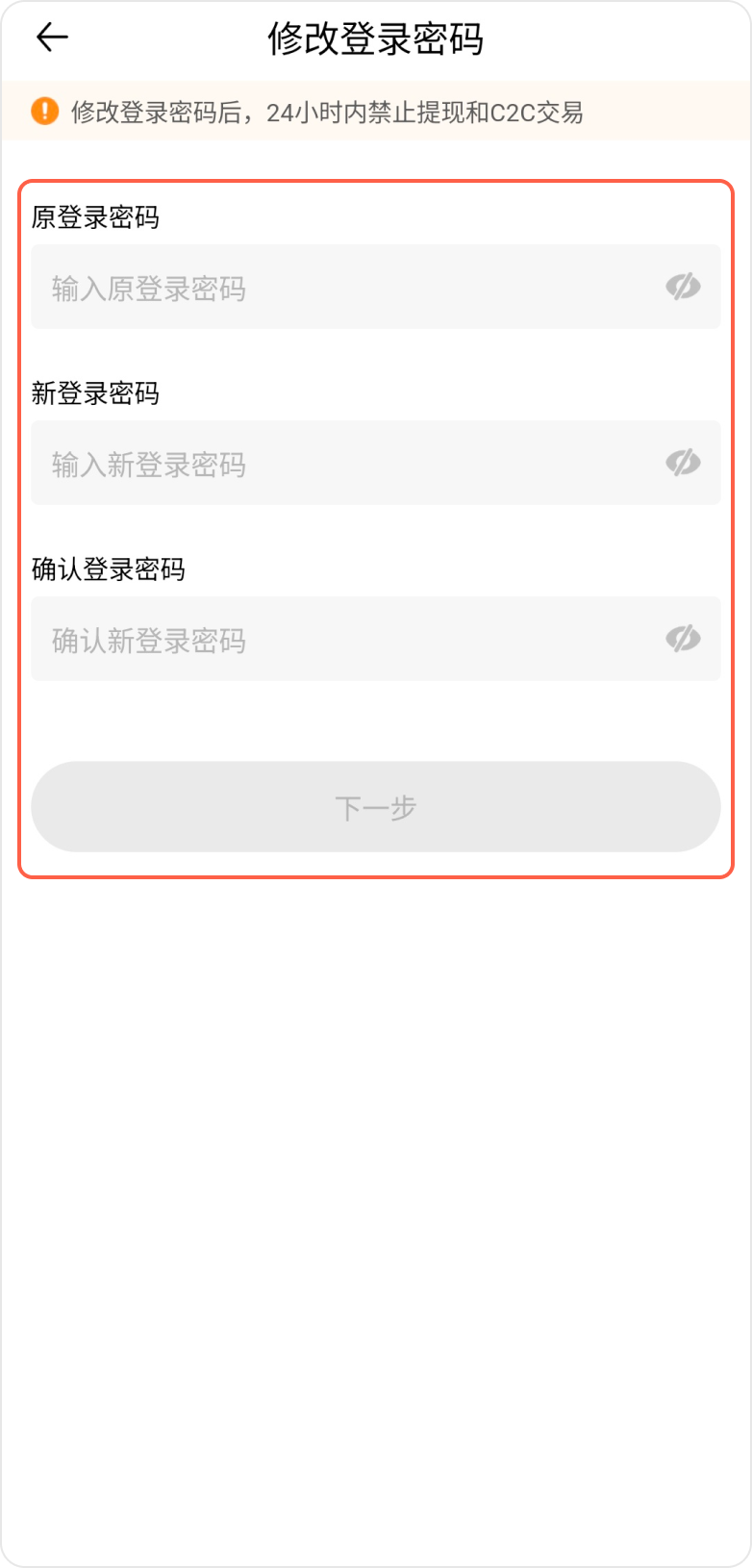Go back from the 修改登录密码 page

point(52,38)
